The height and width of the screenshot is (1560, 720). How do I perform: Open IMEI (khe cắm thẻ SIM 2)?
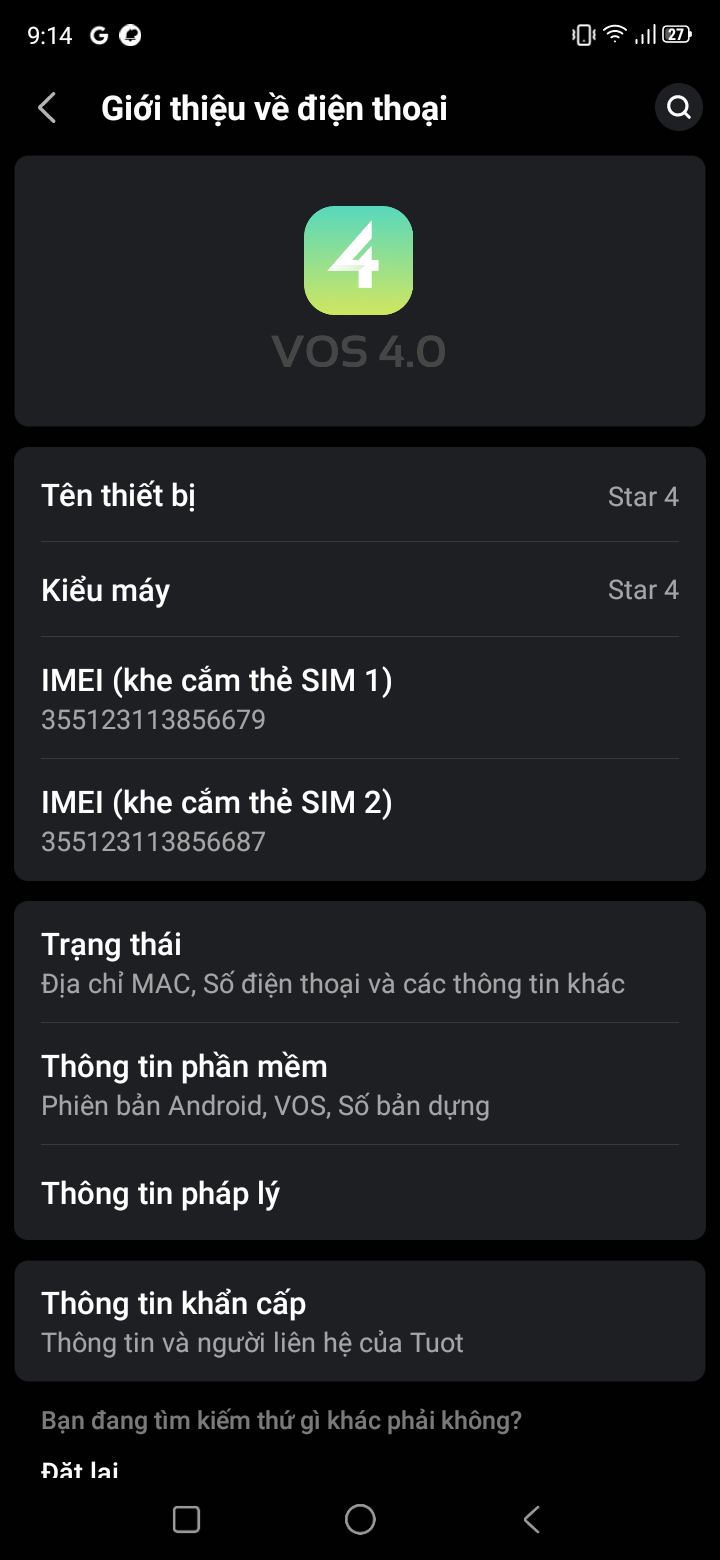[360, 820]
